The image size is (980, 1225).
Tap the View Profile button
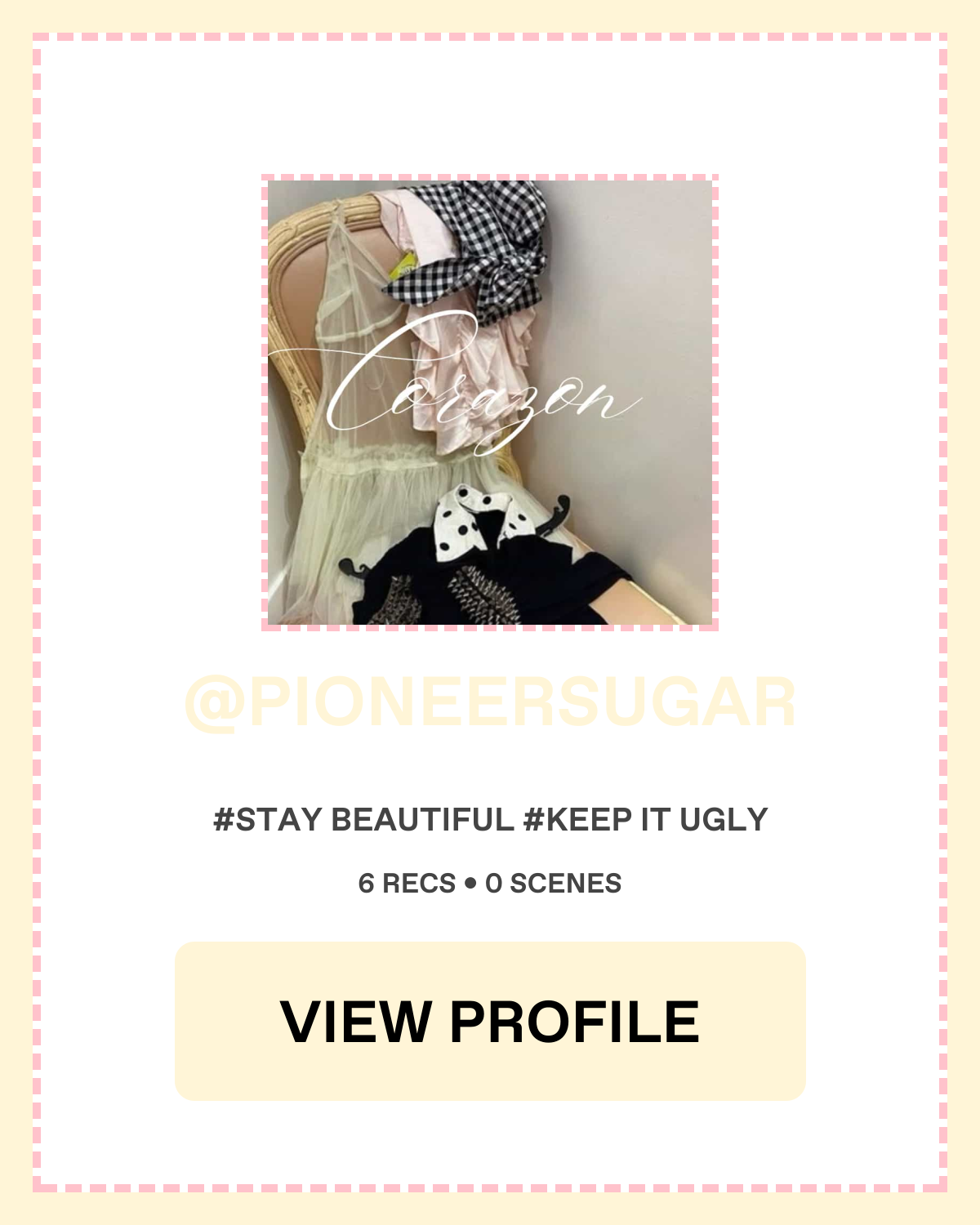(490, 1021)
